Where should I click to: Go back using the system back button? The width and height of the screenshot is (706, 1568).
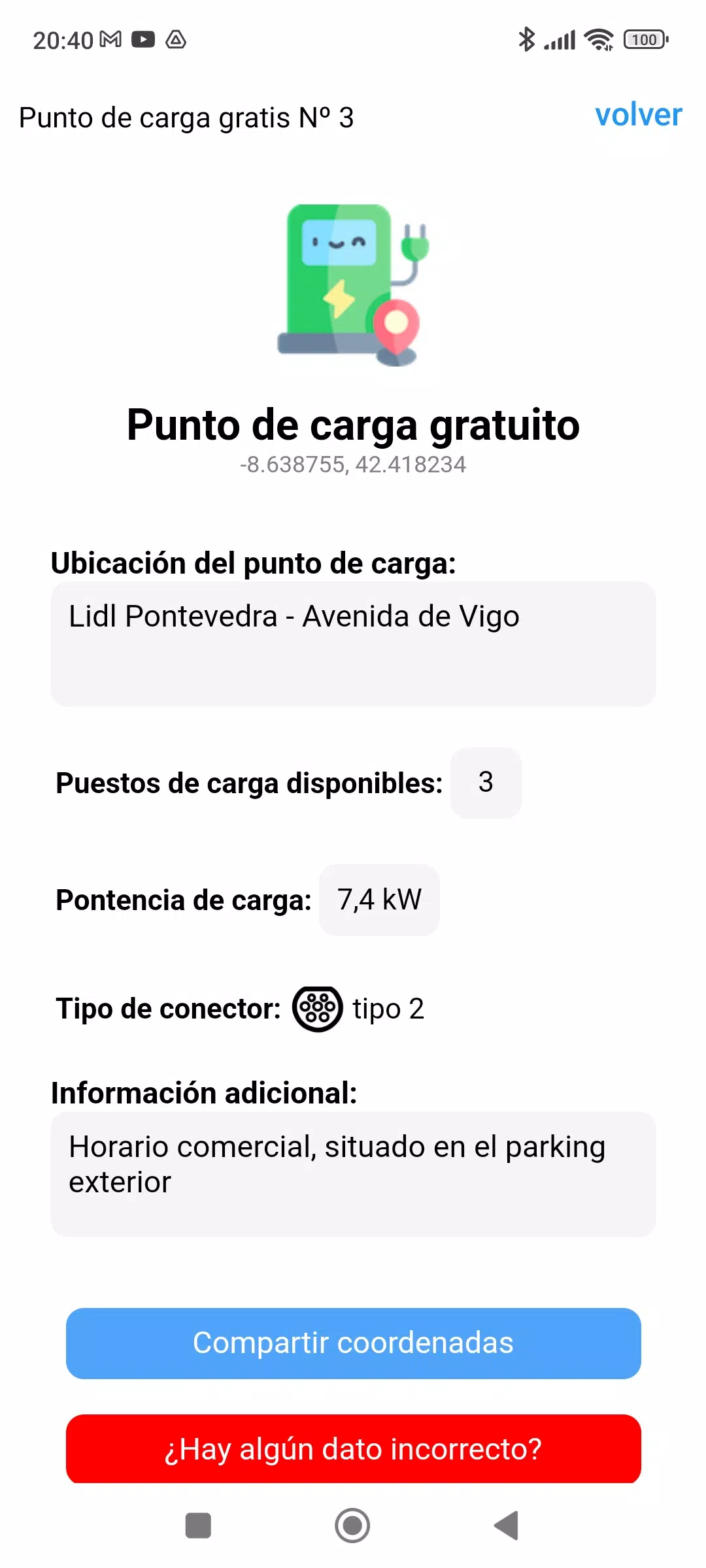point(507,1526)
